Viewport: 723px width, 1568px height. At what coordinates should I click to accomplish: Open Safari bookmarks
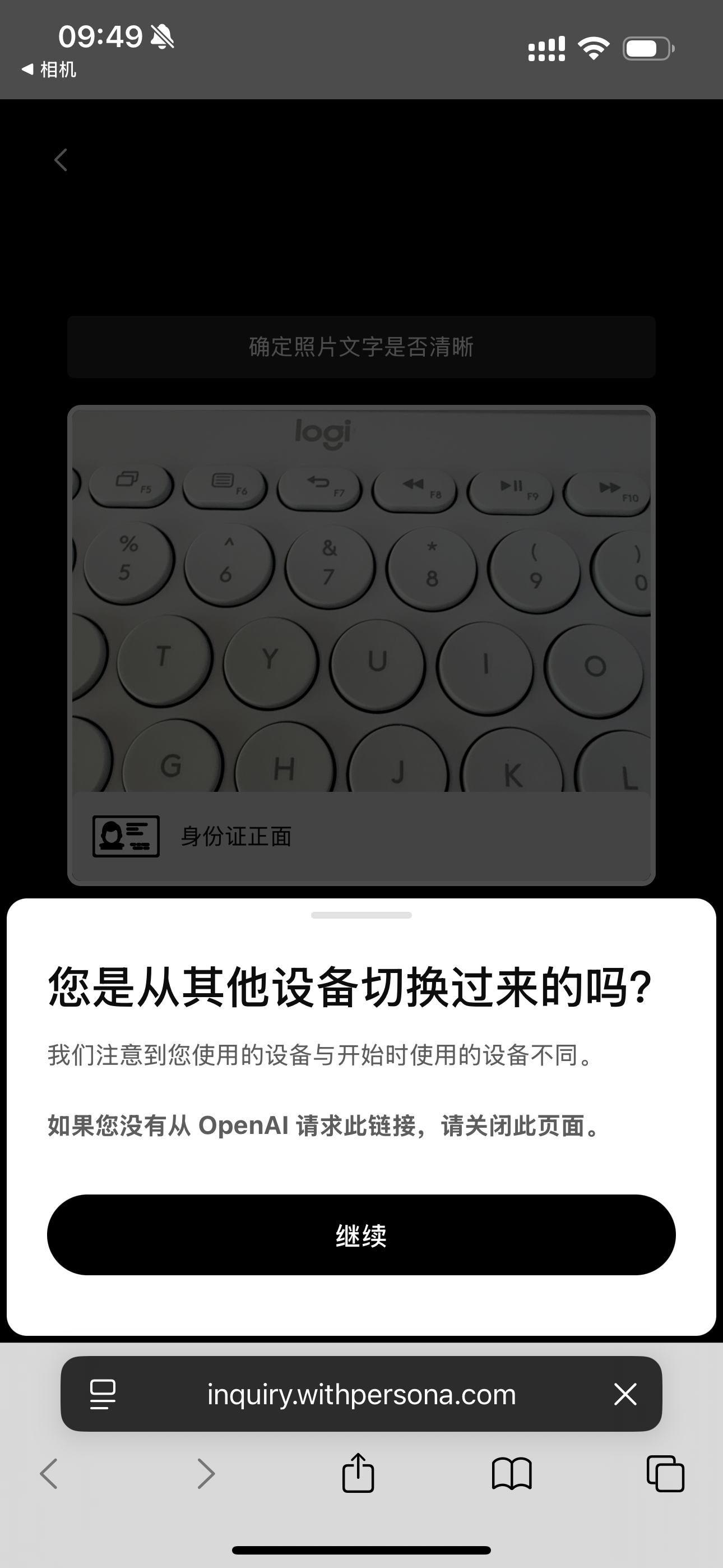[511, 1473]
